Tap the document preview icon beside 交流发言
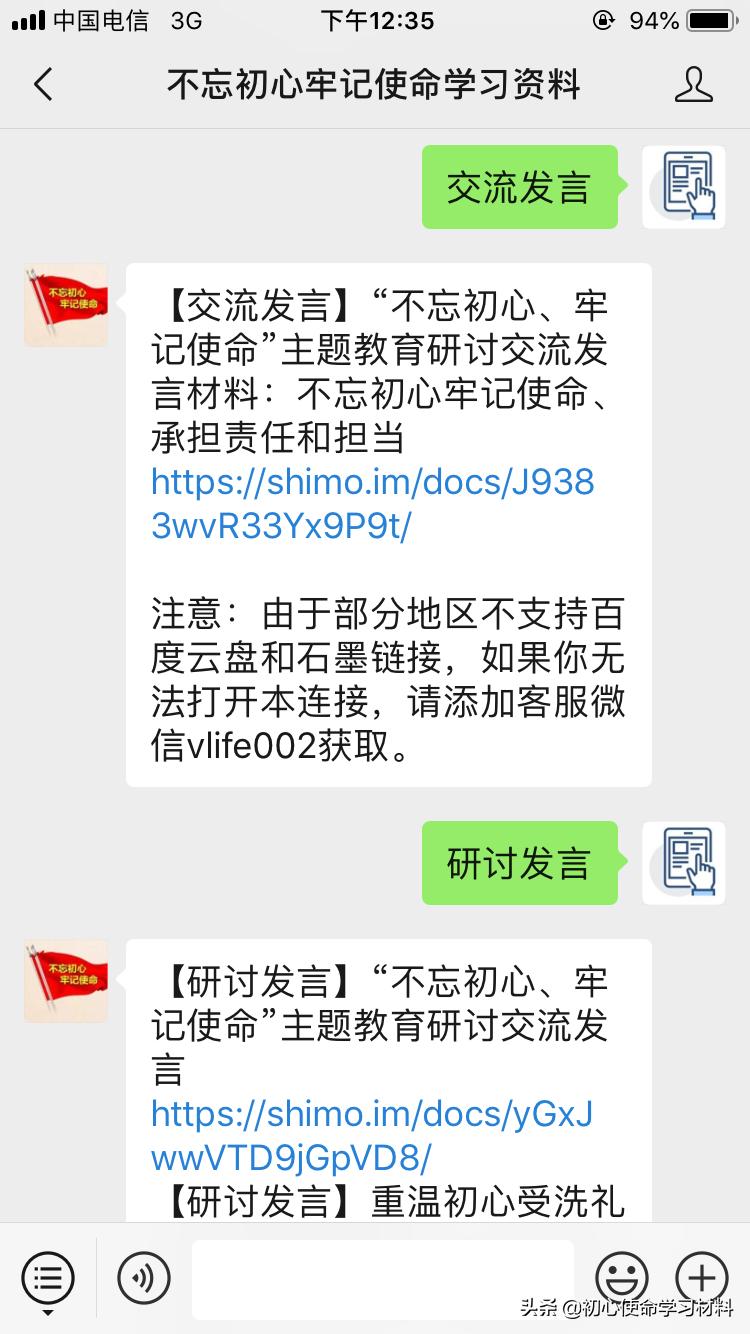The height and width of the screenshot is (1334, 750). click(x=684, y=187)
